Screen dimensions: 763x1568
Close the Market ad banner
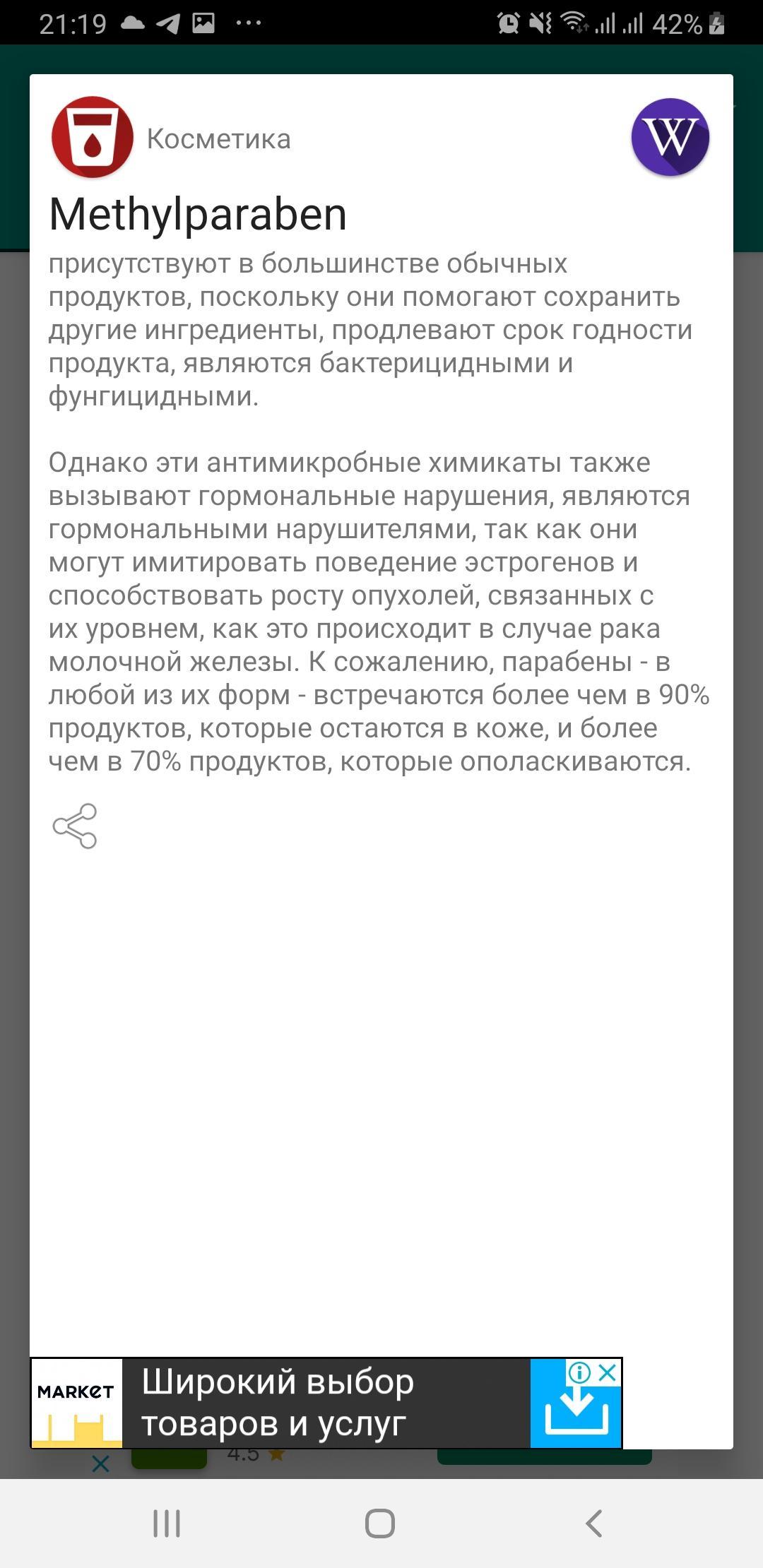pyautogui.click(x=607, y=1373)
